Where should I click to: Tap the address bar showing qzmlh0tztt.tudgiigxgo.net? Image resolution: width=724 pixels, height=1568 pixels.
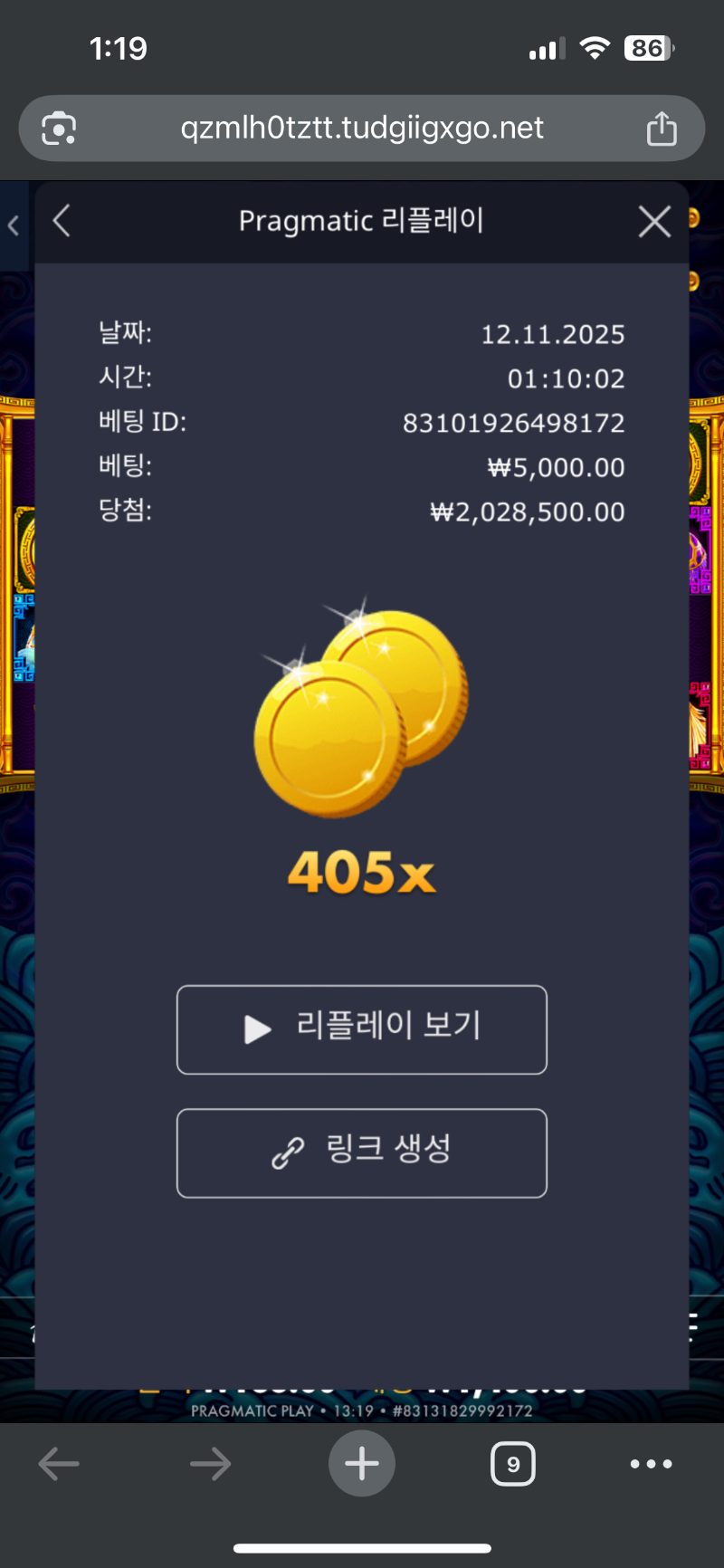coord(362,128)
